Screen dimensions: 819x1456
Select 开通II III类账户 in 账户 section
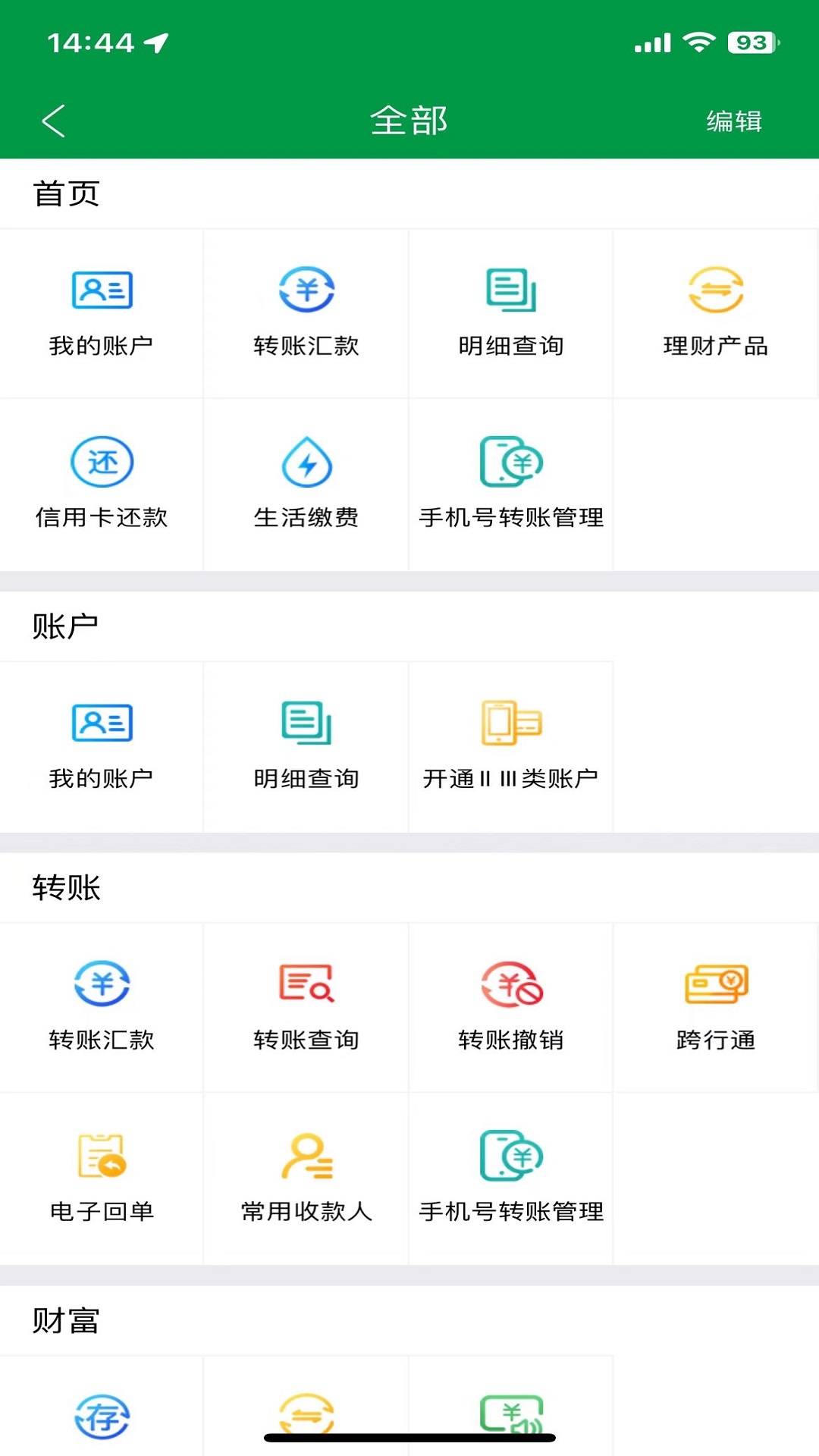pos(511,747)
